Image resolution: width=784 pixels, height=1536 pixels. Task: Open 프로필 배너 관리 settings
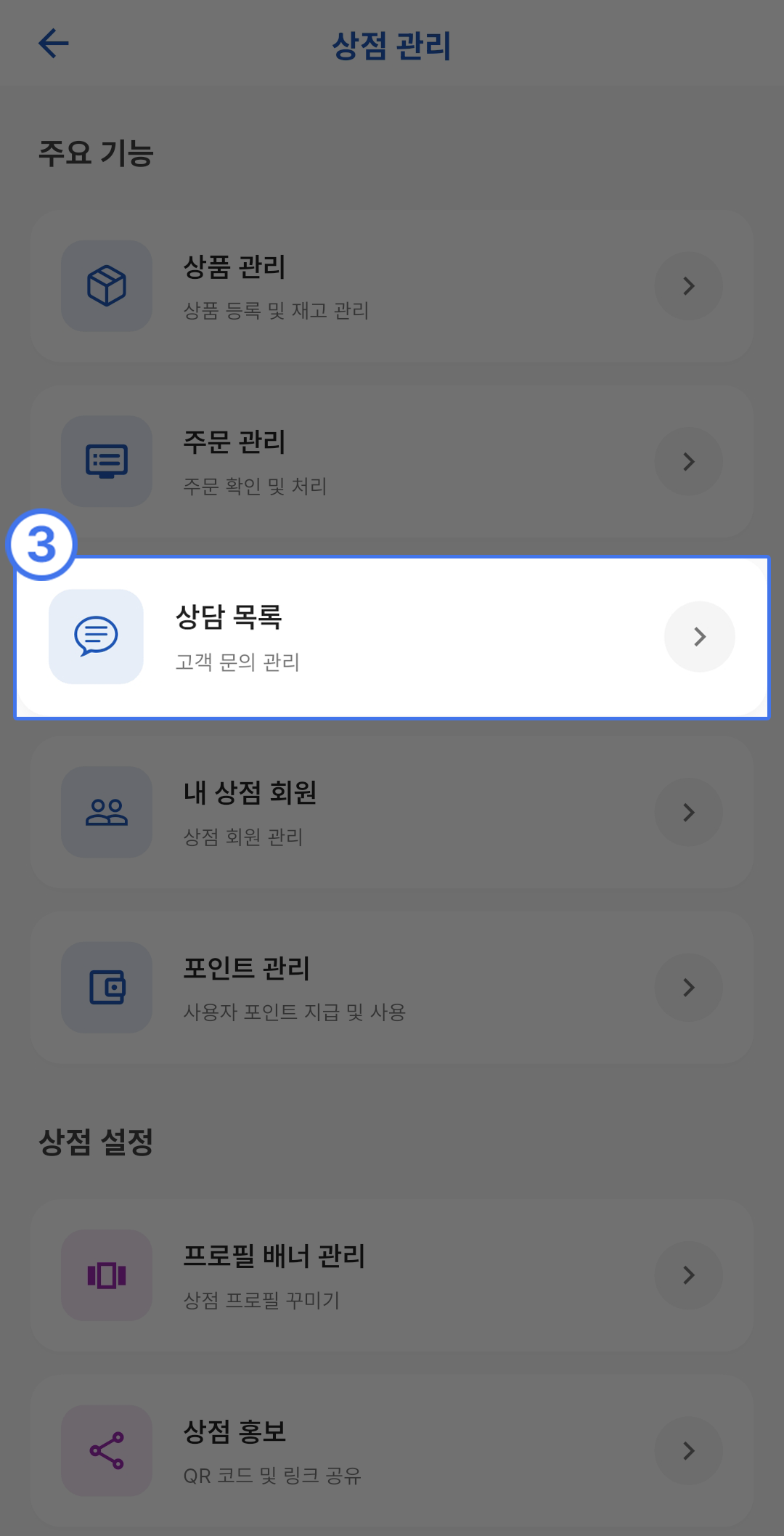point(392,1275)
